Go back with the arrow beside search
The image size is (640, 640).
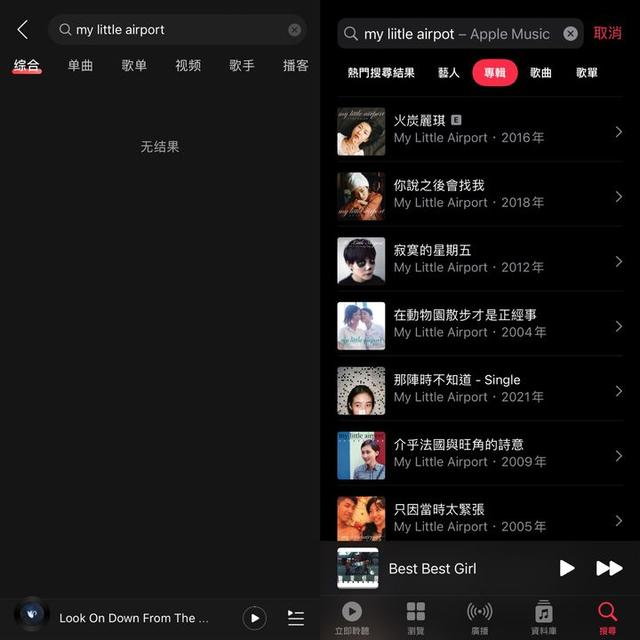tap(22, 30)
